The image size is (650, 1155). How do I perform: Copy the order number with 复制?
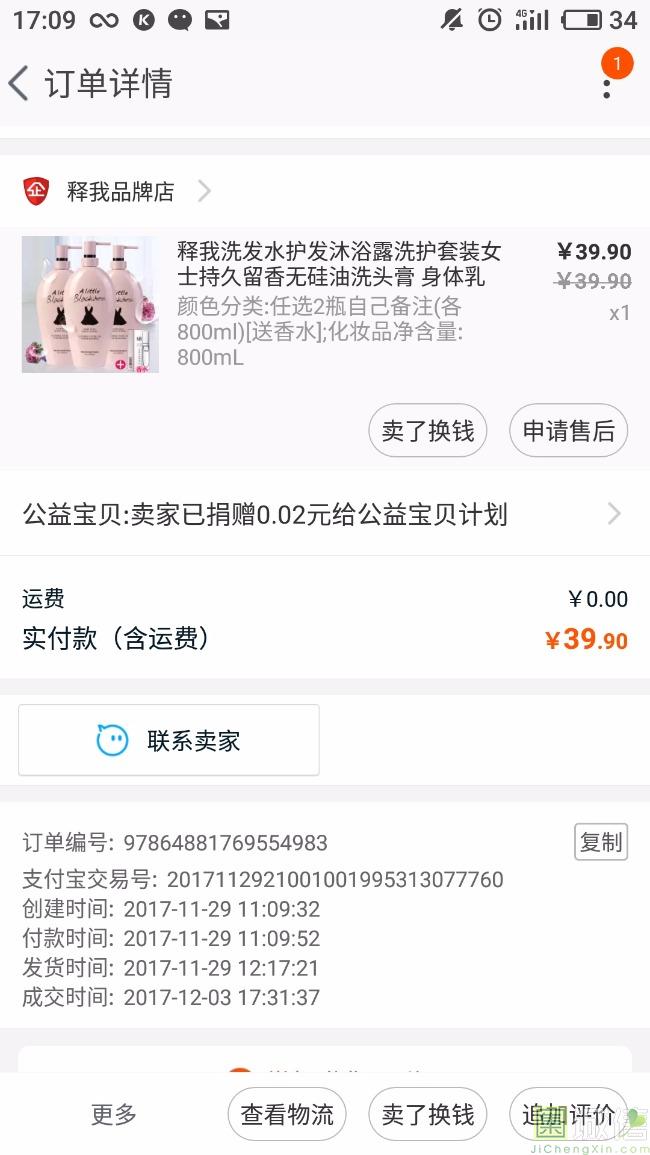tap(601, 842)
